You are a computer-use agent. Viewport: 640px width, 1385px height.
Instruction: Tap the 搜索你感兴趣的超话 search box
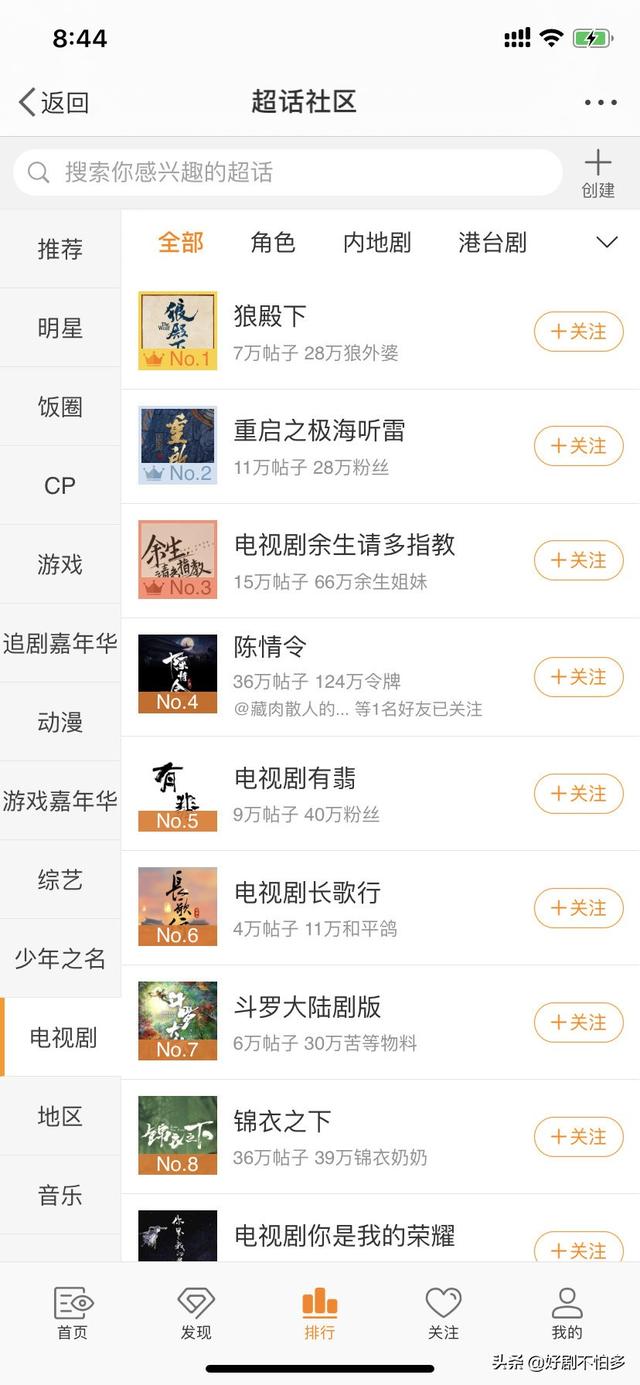[288, 172]
